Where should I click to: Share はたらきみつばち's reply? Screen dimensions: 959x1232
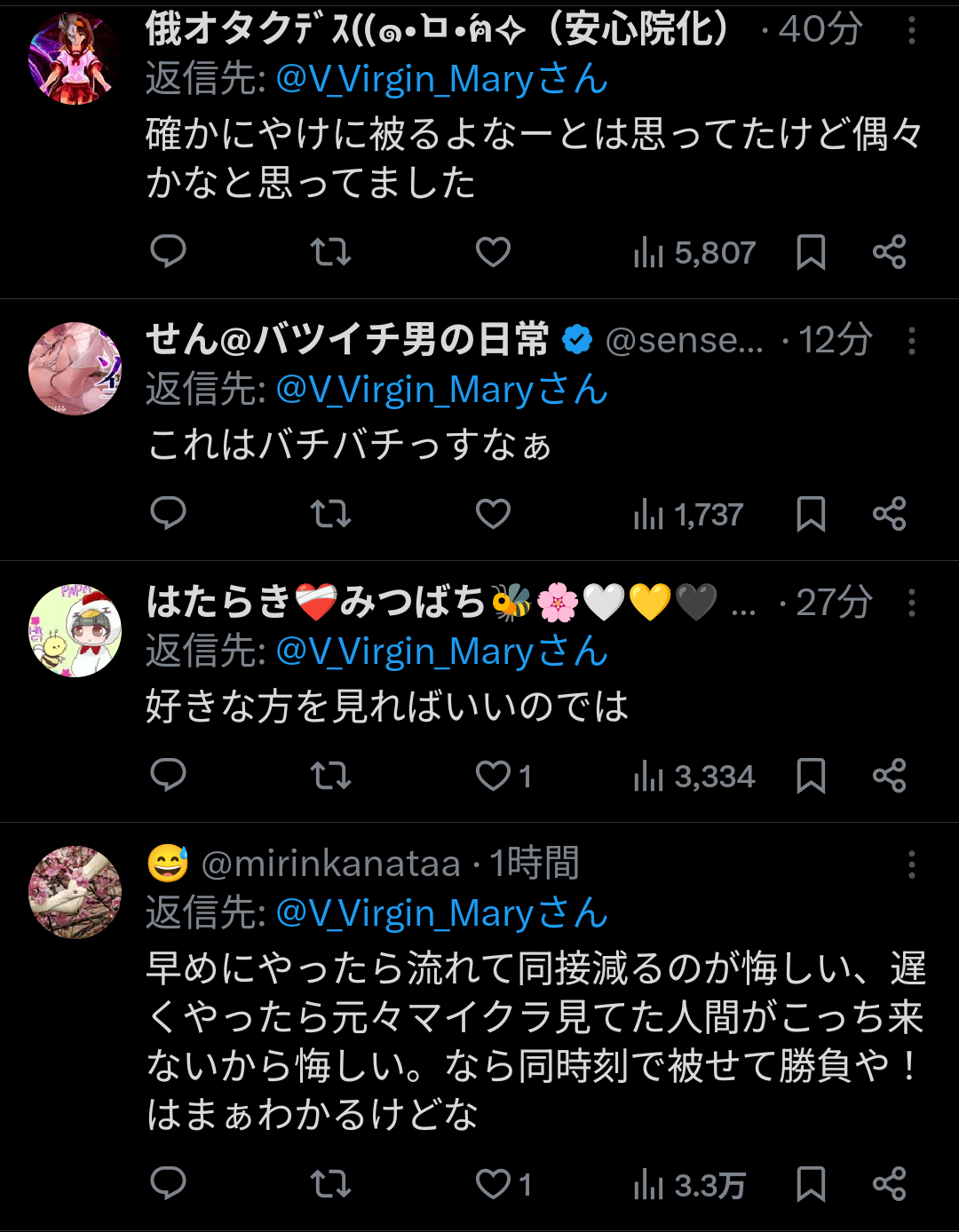(x=889, y=776)
